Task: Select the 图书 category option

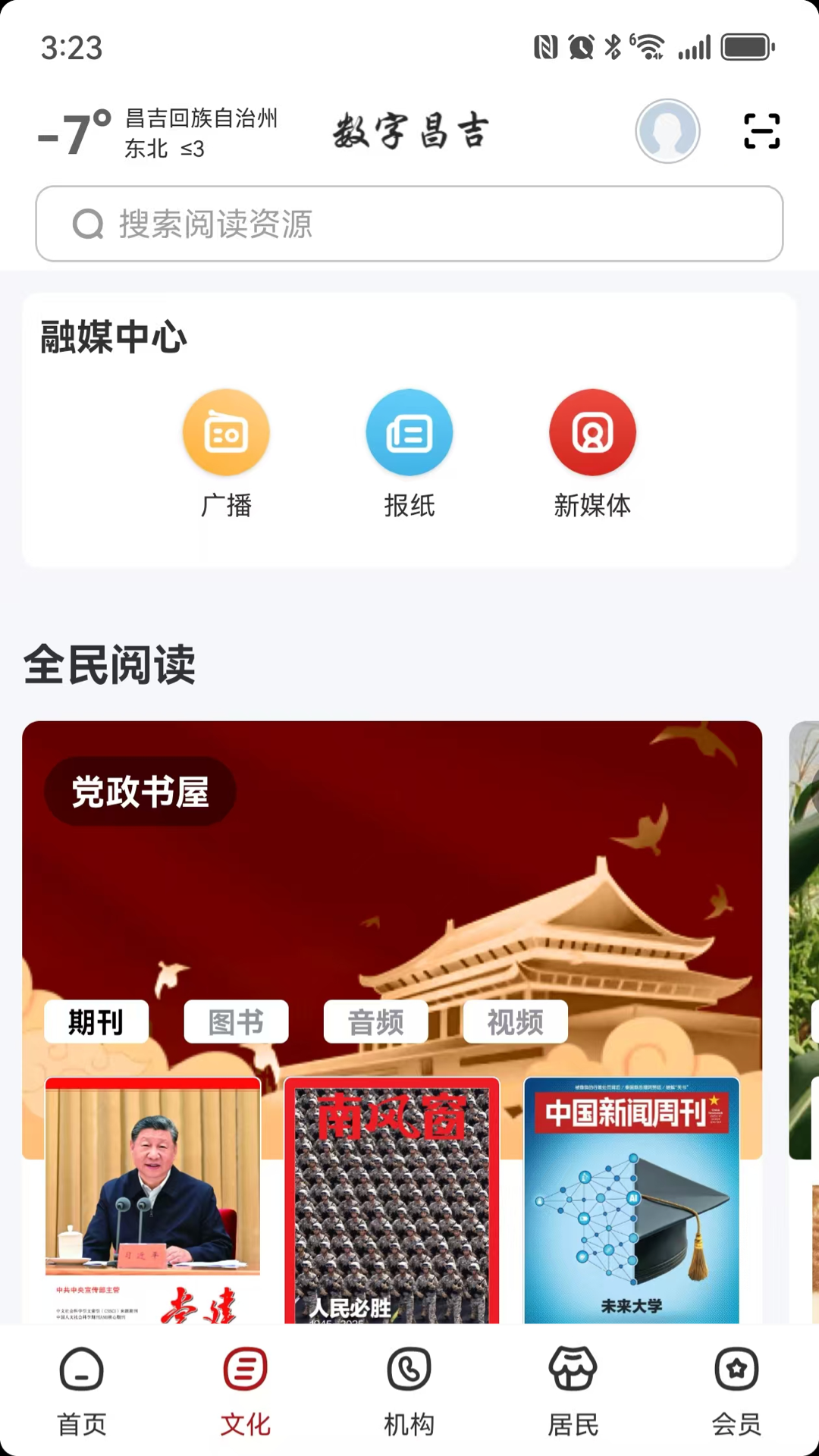Action: tap(236, 1021)
